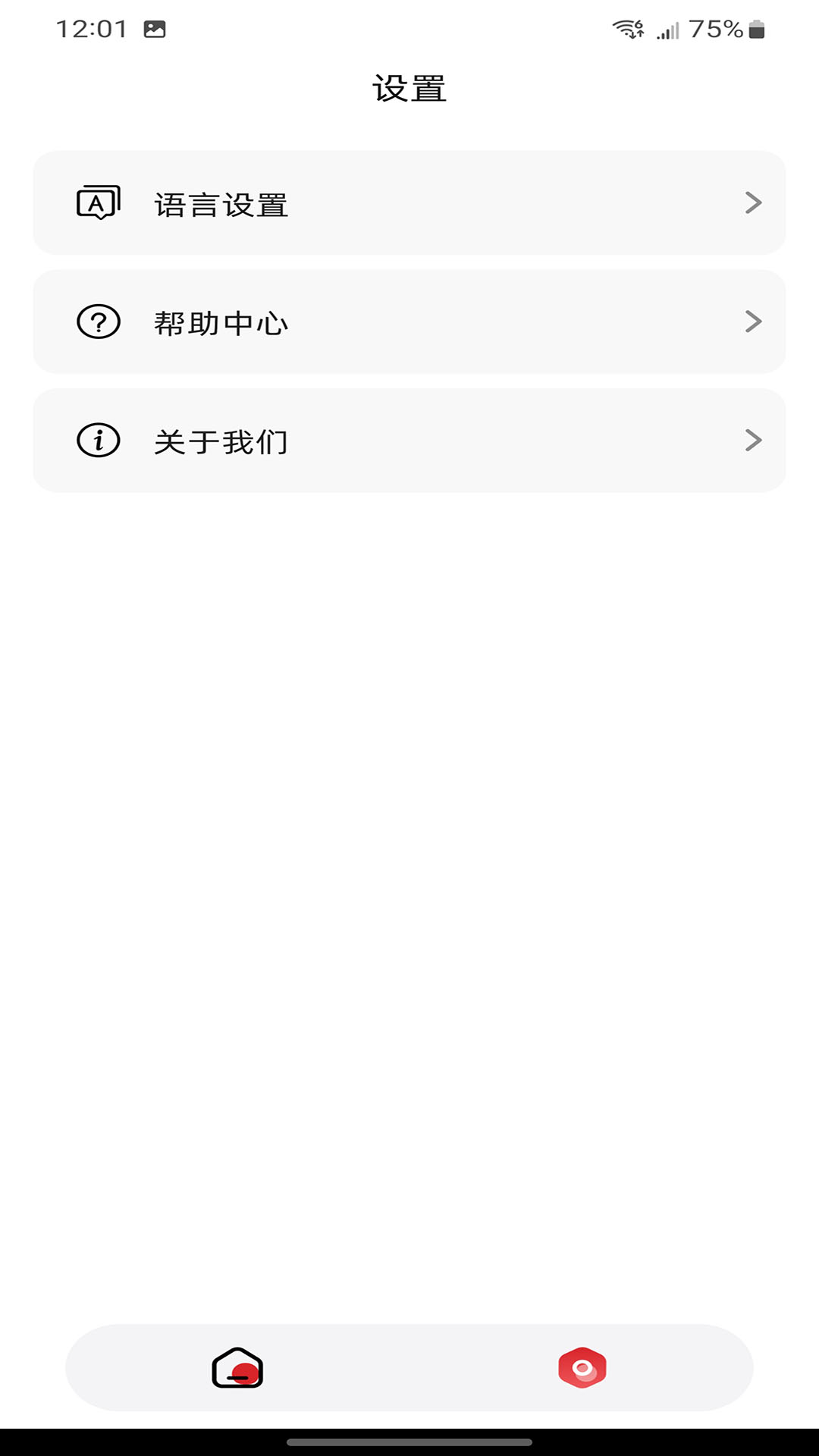This screenshot has height=1456, width=819.
Task: Tap the screenshot notification icon near the clock
Action: tap(155, 27)
